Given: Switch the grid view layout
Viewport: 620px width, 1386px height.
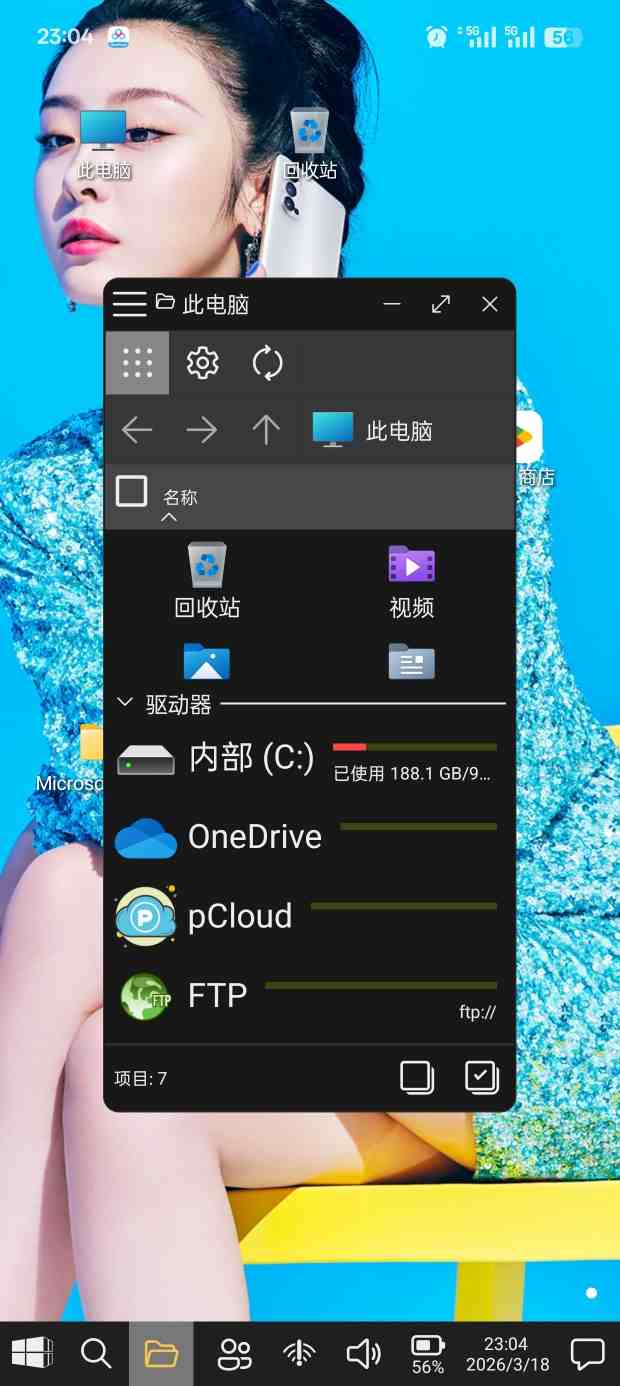Looking at the screenshot, I should (137, 362).
